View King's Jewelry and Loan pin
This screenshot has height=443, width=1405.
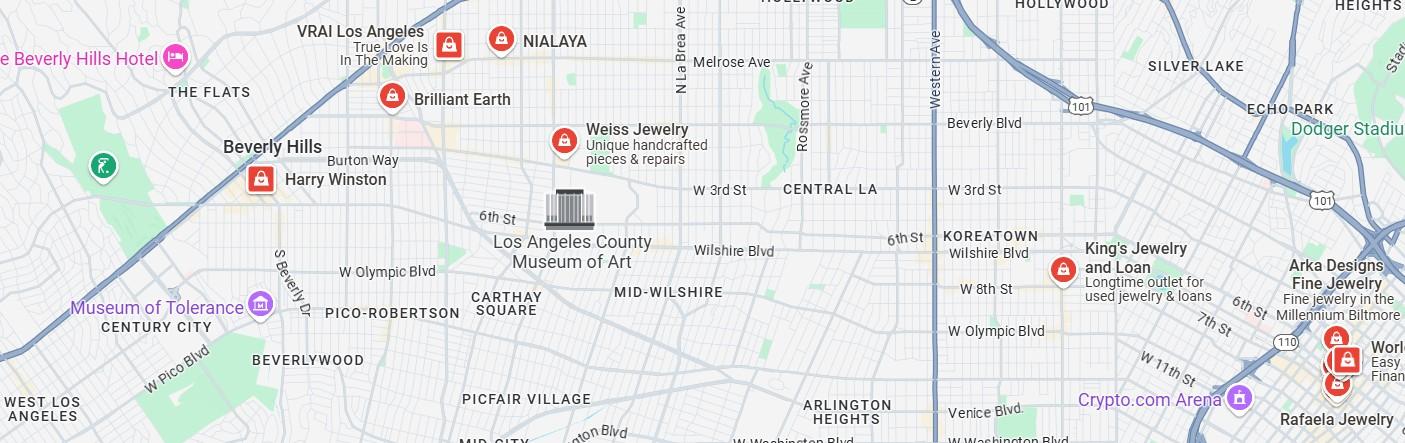1063,269
